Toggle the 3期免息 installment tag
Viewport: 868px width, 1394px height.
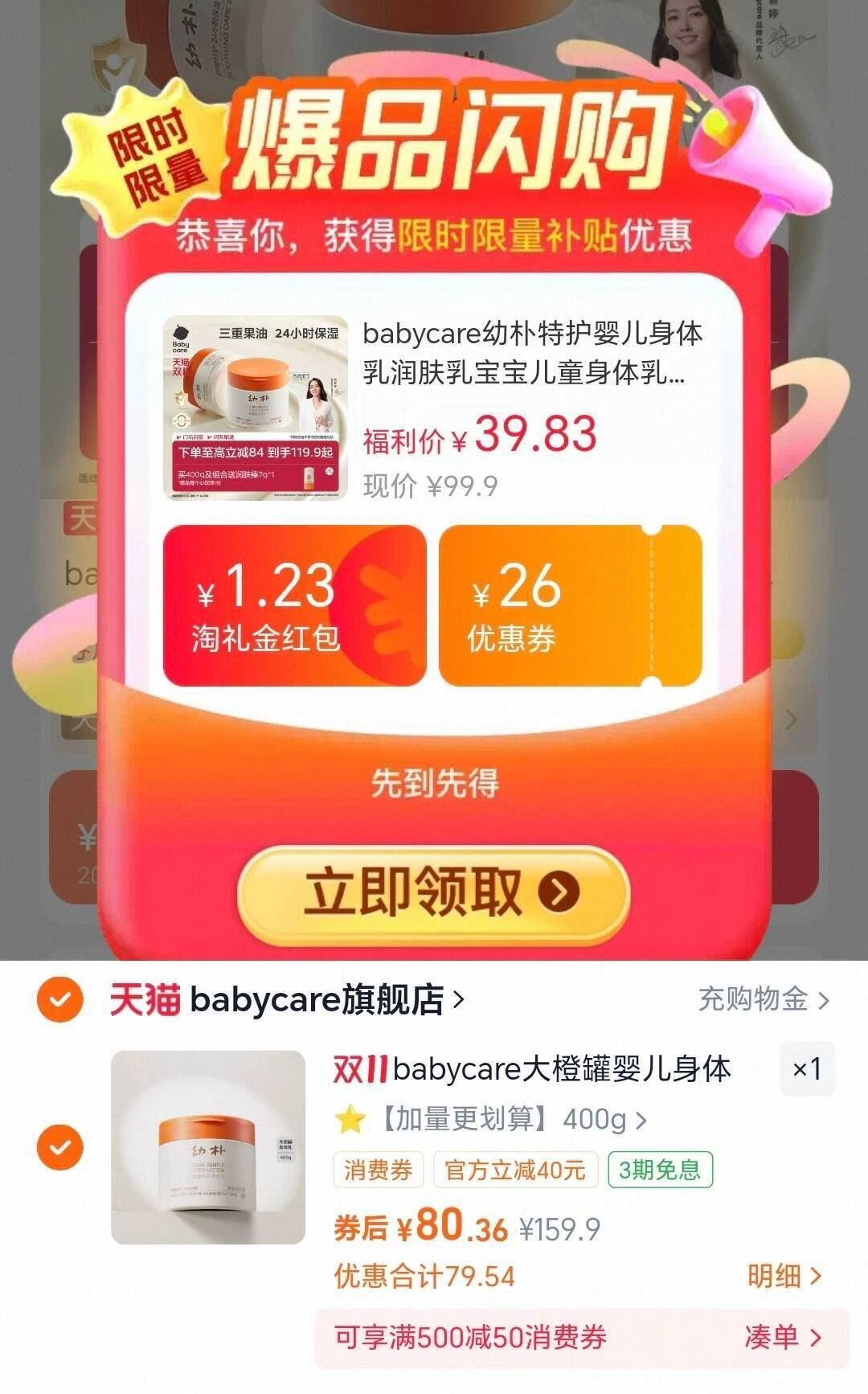[x=661, y=1171]
